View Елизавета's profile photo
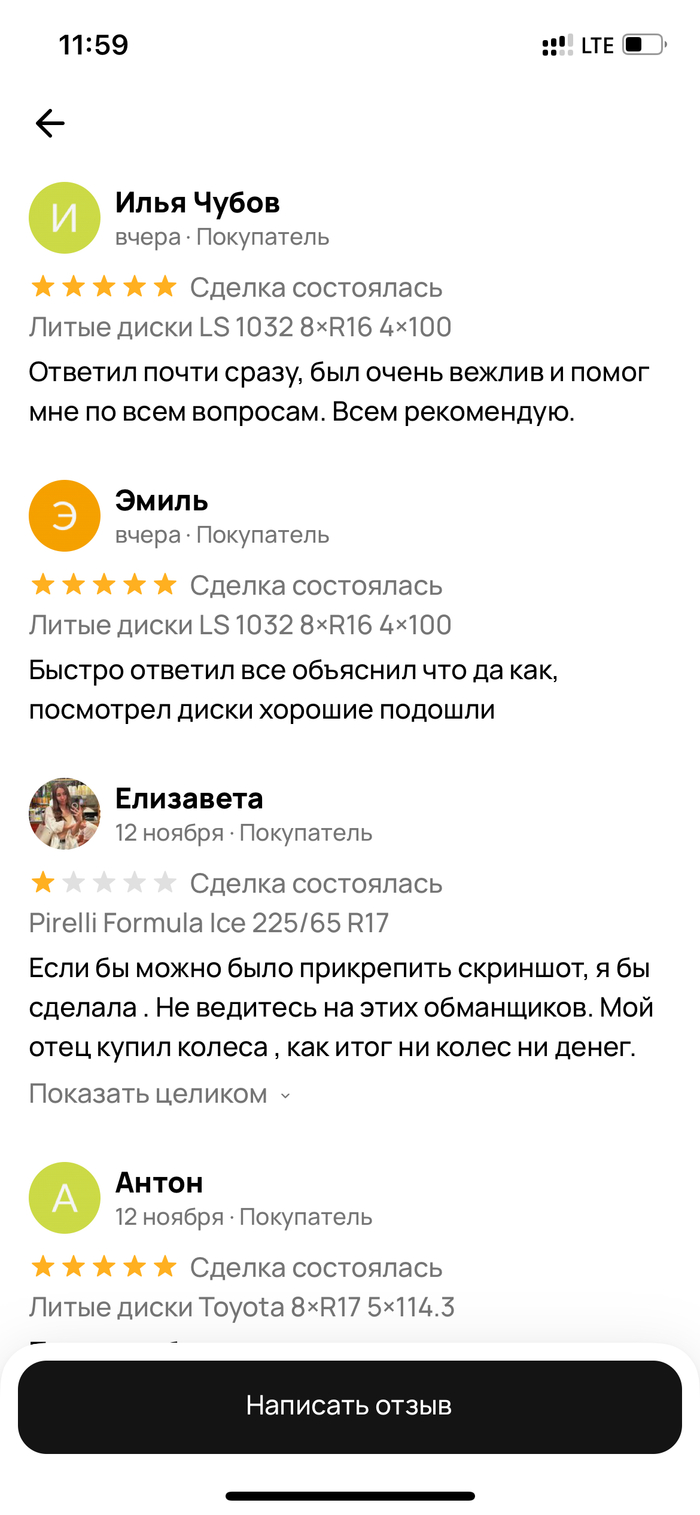This screenshot has height=1515, width=700. (65, 814)
